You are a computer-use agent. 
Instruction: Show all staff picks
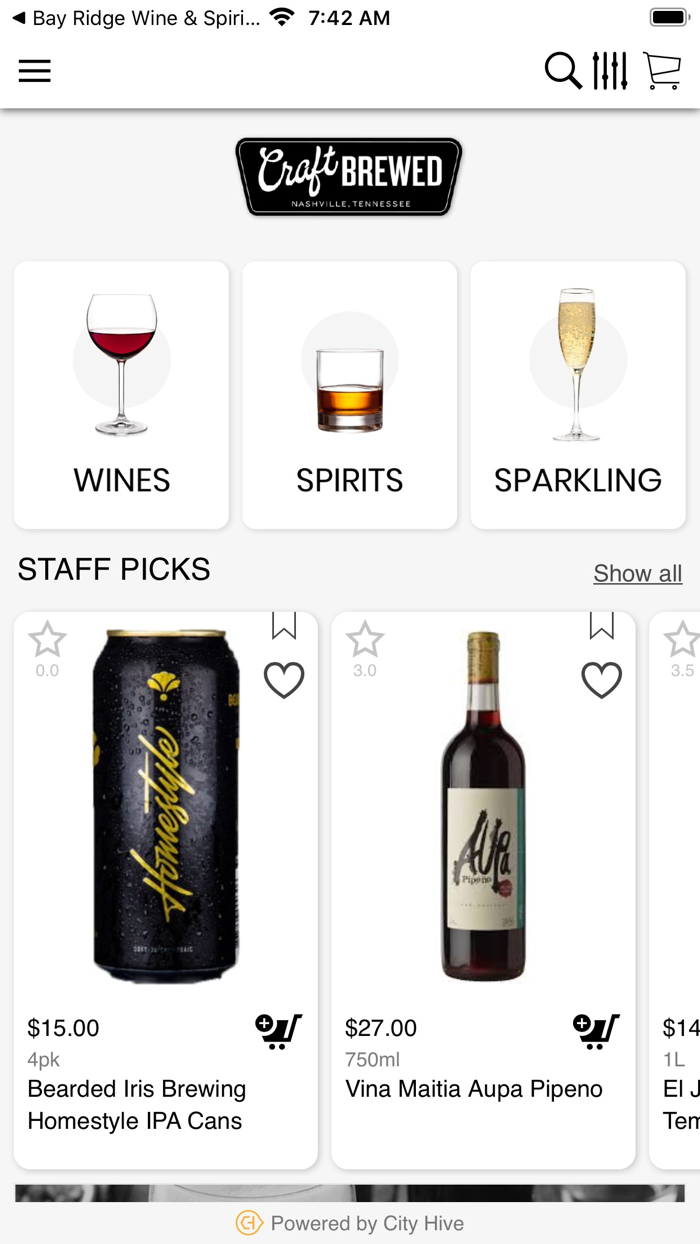[x=638, y=573]
